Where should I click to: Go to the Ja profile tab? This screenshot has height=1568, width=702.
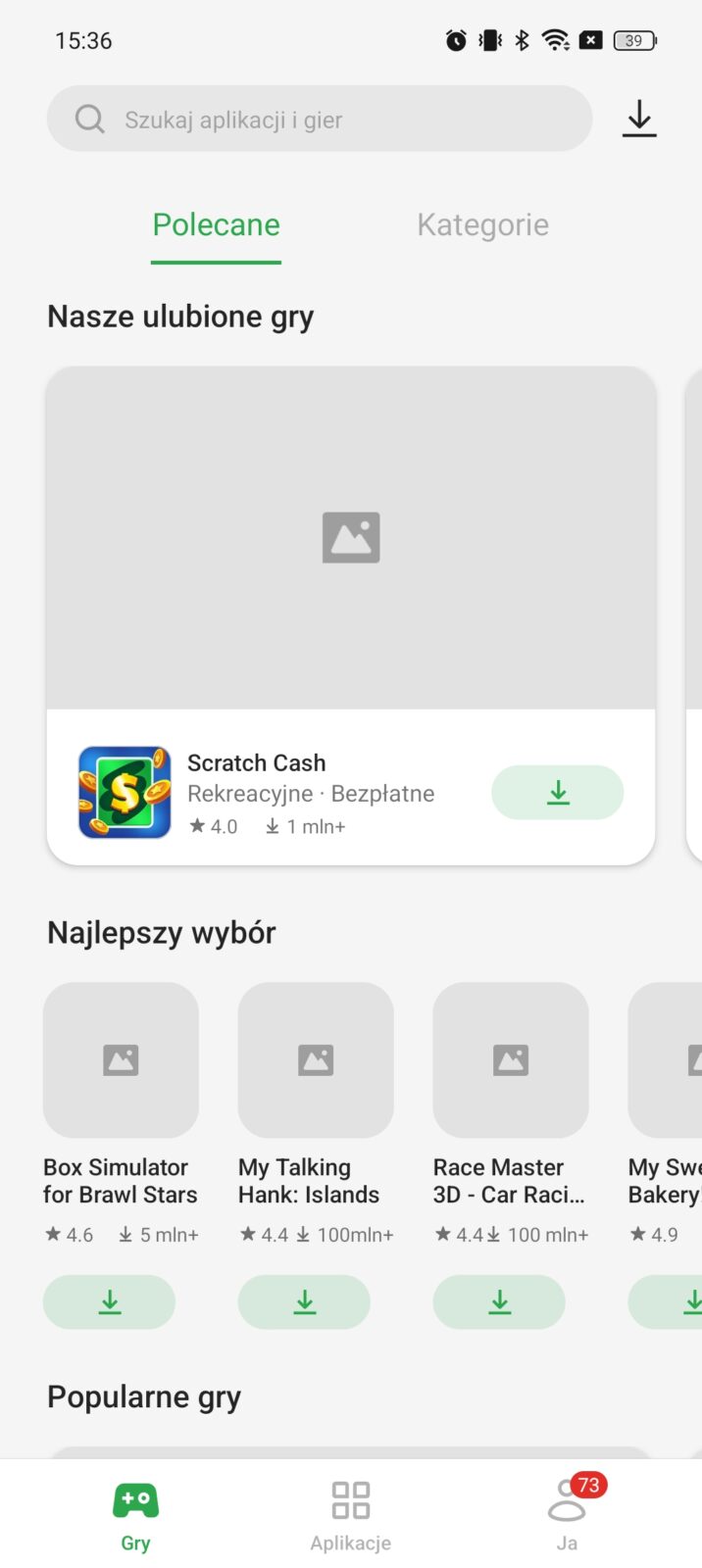point(567,1514)
